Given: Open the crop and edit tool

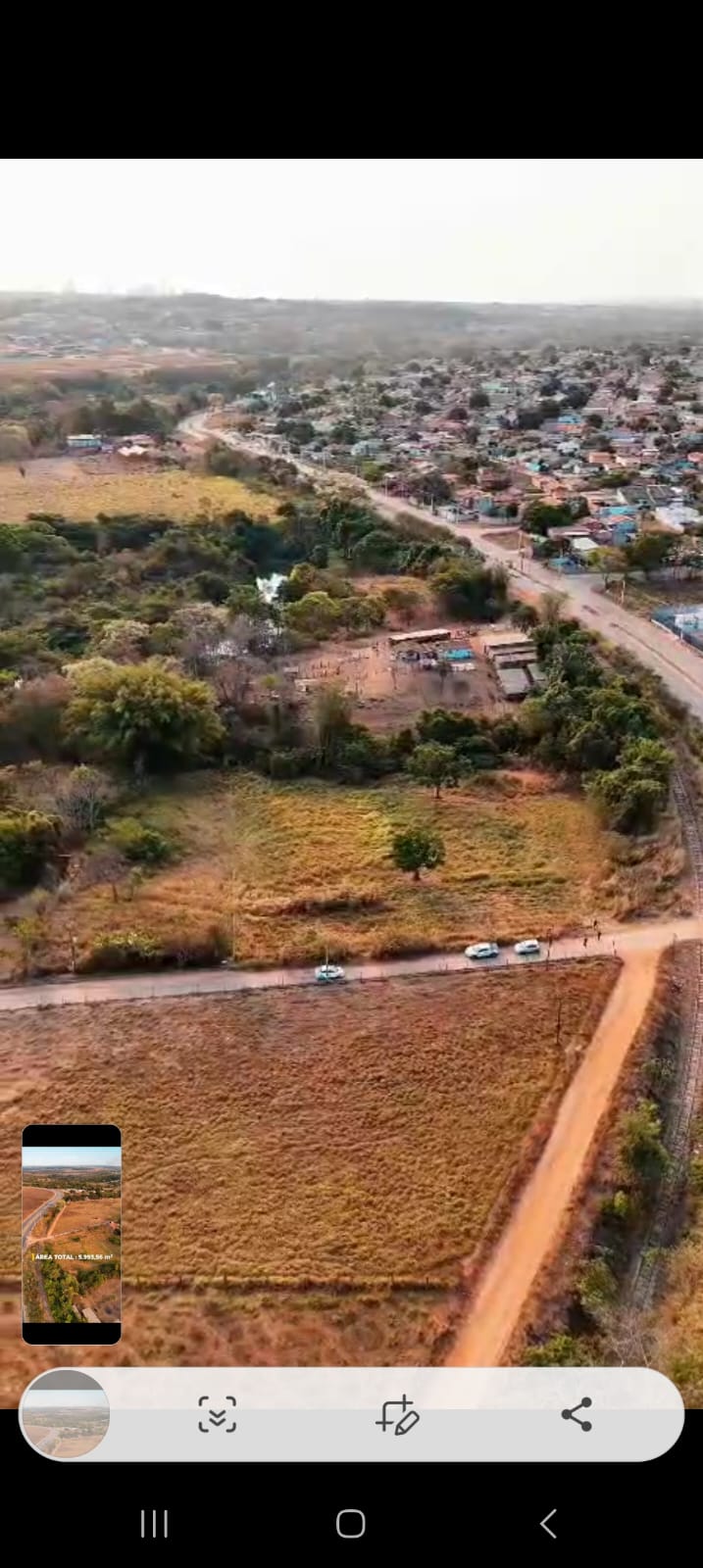Looking at the screenshot, I should coord(397,1414).
